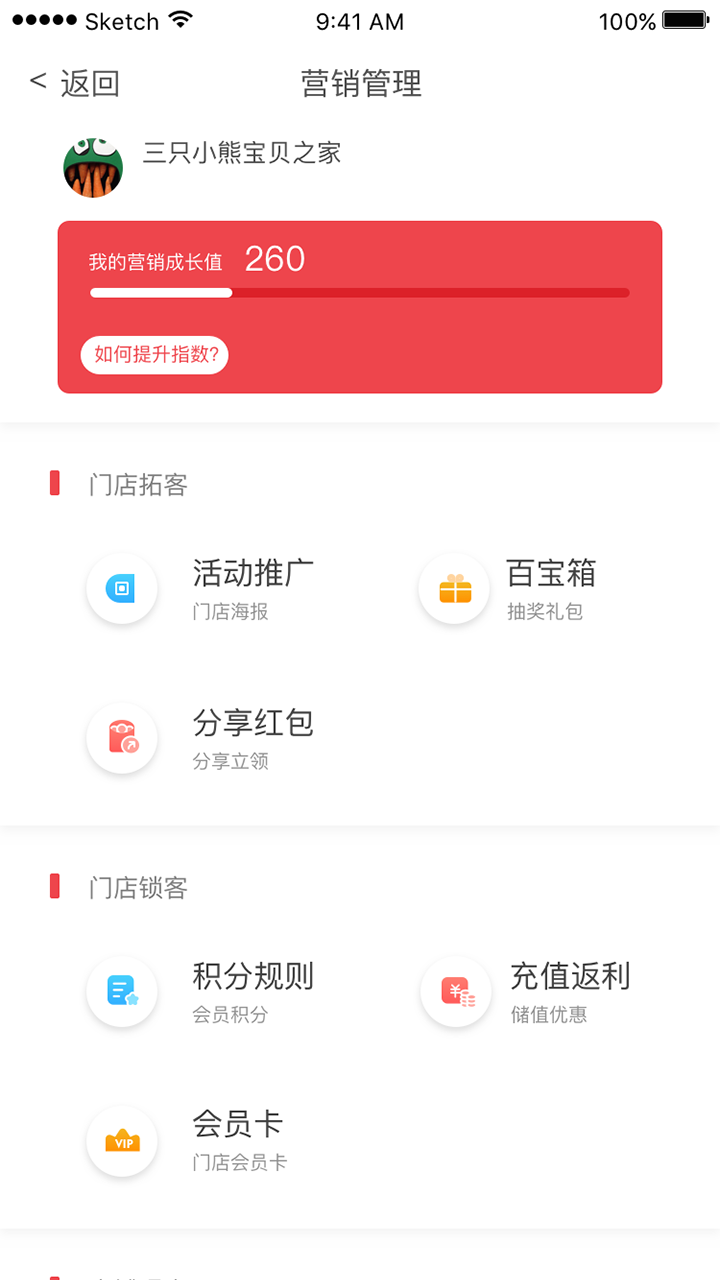This screenshot has width=720, height=1280.
Task: Click the 营销管理 page title
Action: click(x=361, y=84)
